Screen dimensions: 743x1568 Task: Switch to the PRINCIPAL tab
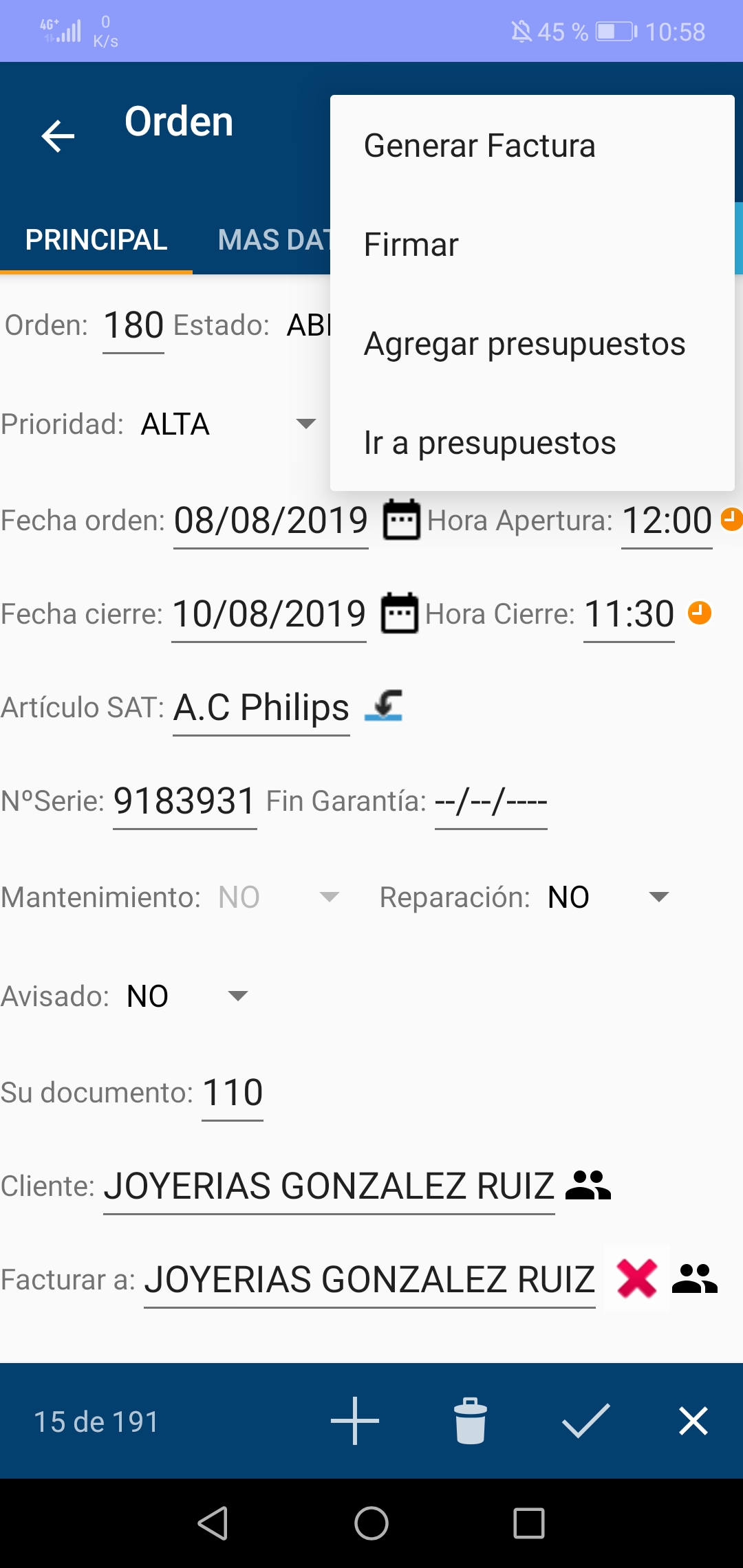point(96,240)
